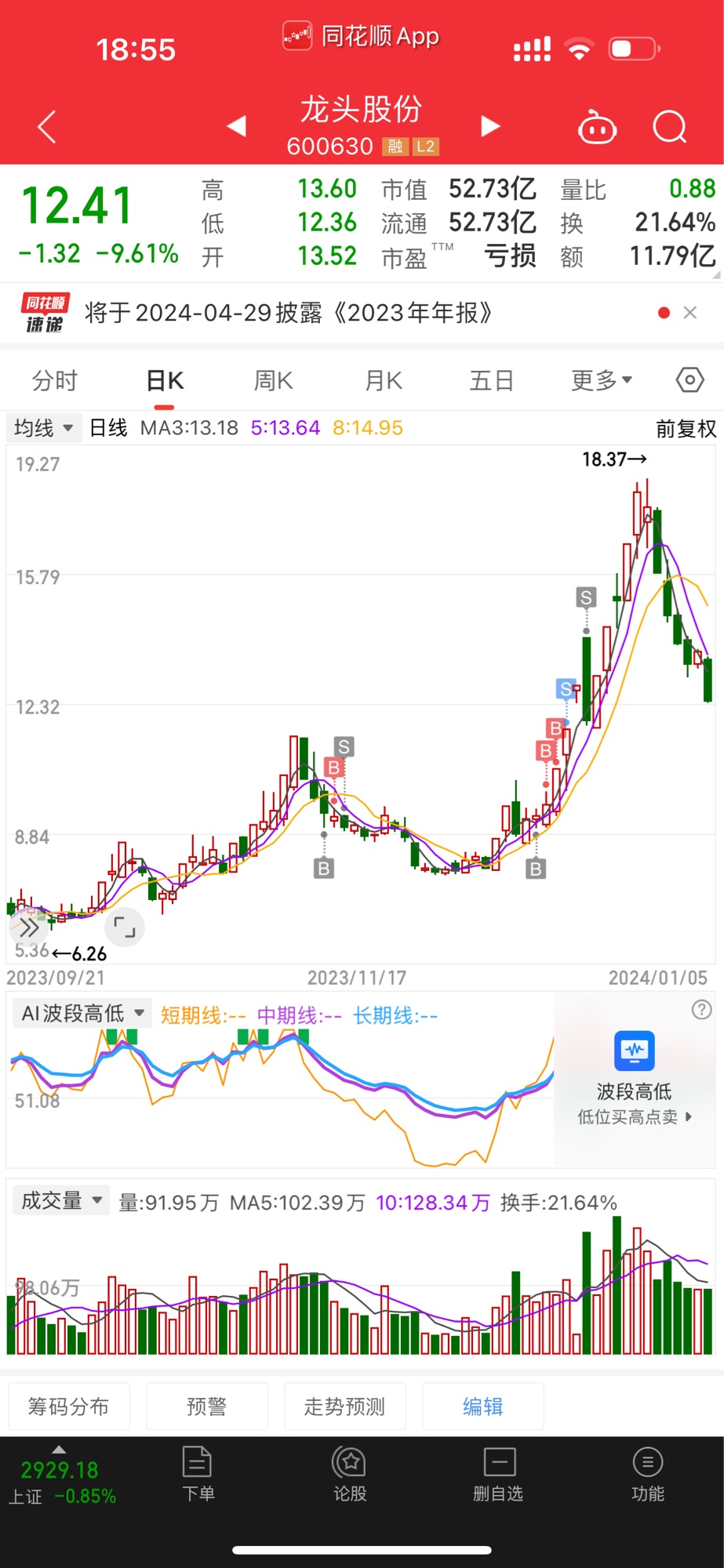This screenshot has width=724, height=1568.
Task: Switch to the 分时 chart tab
Action: click(x=55, y=381)
